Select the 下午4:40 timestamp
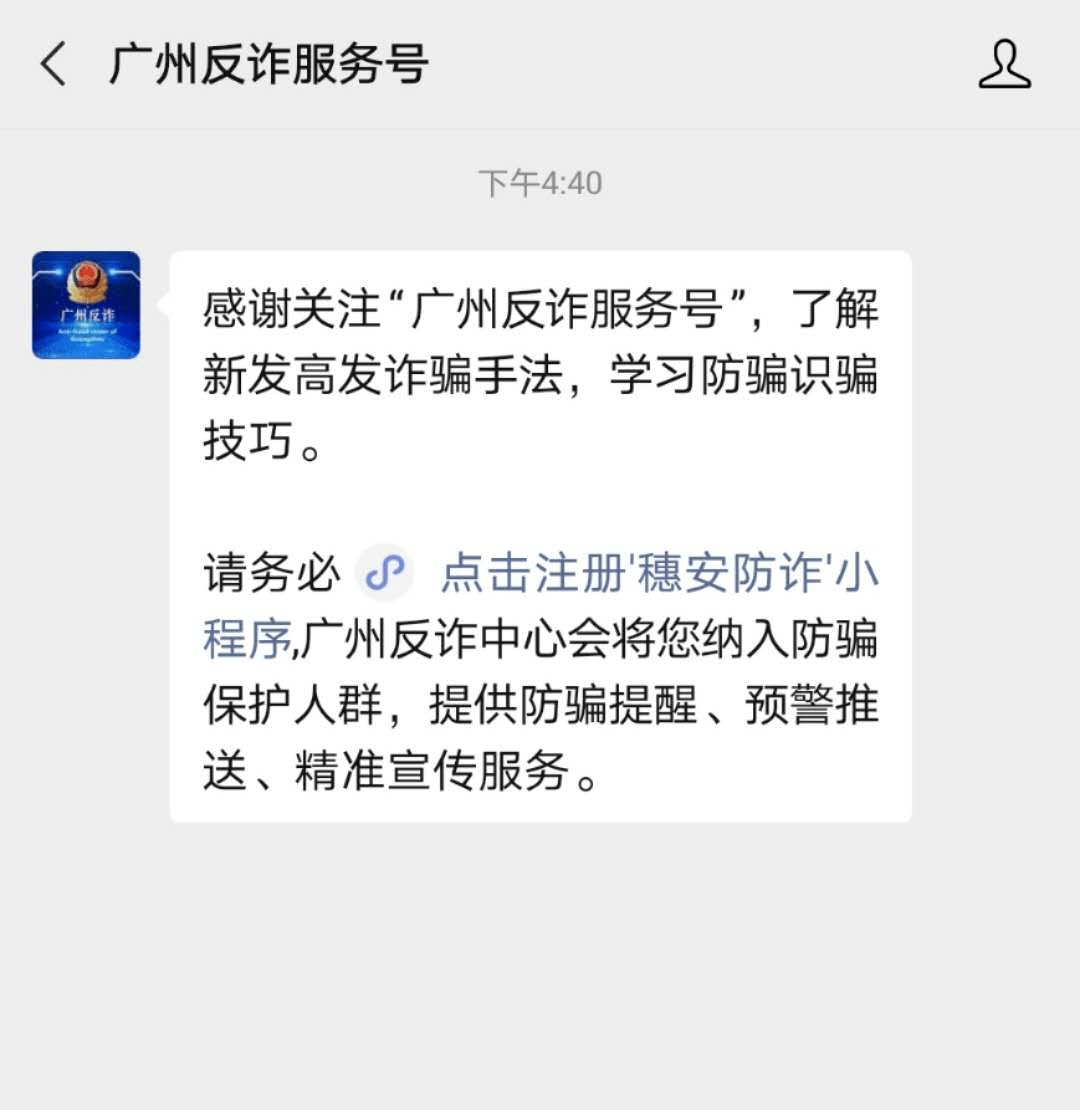Screen dimensions: 1080x1110 click(x=540, y=182)
